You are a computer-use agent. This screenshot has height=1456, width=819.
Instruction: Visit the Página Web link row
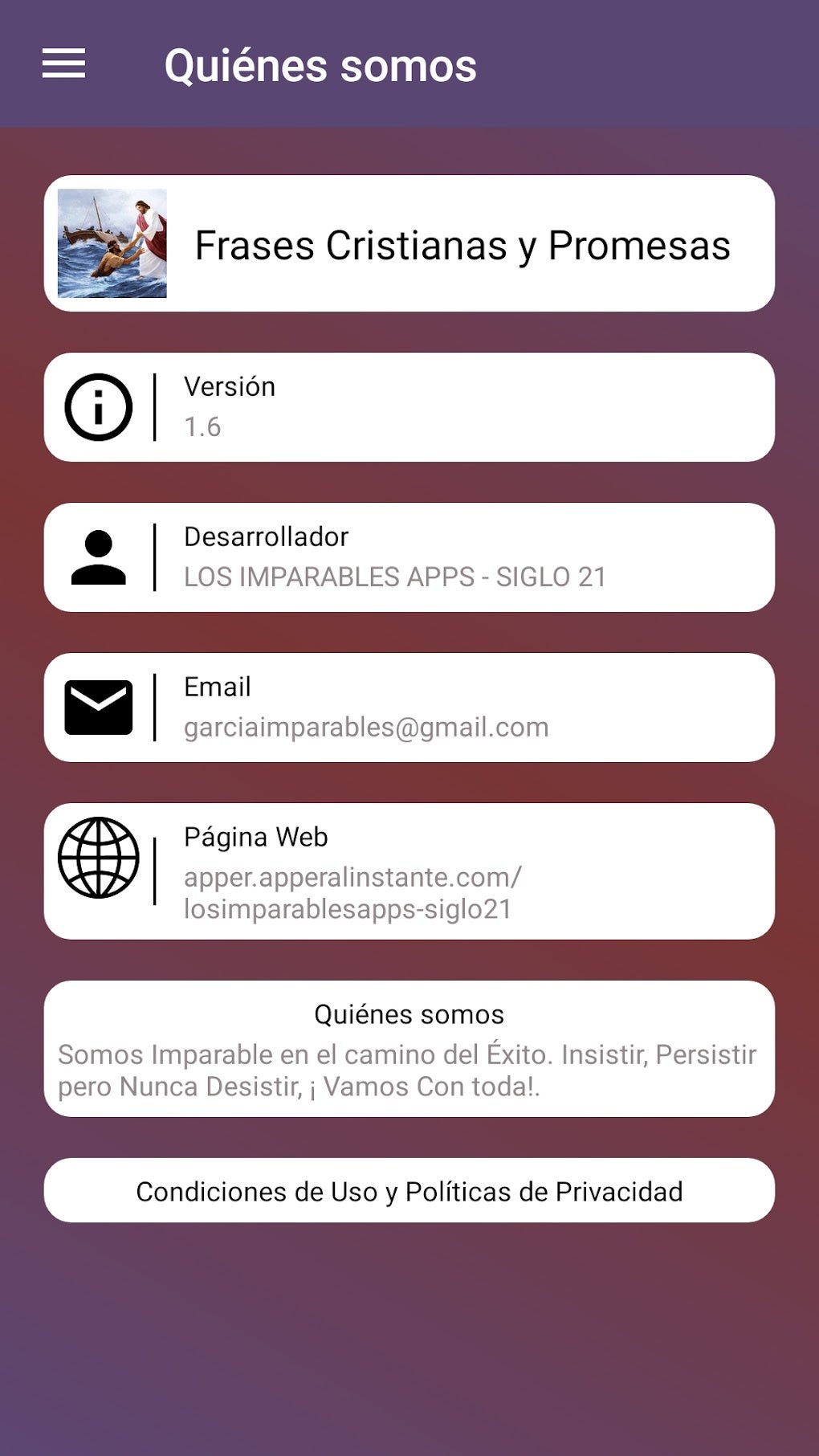(x=409, y=871)
